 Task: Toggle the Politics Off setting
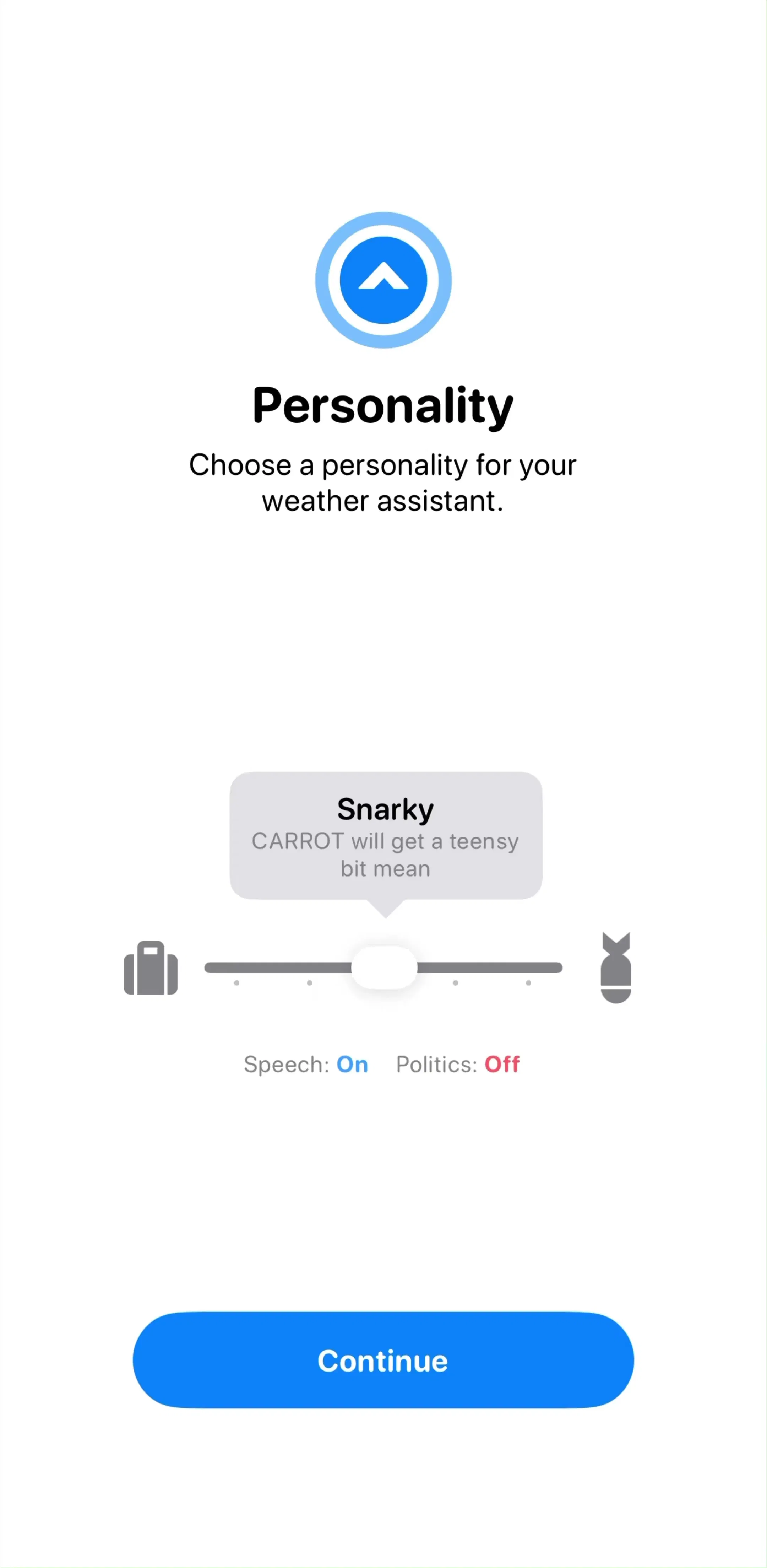pyautogui.click(x=458, y=1064)
